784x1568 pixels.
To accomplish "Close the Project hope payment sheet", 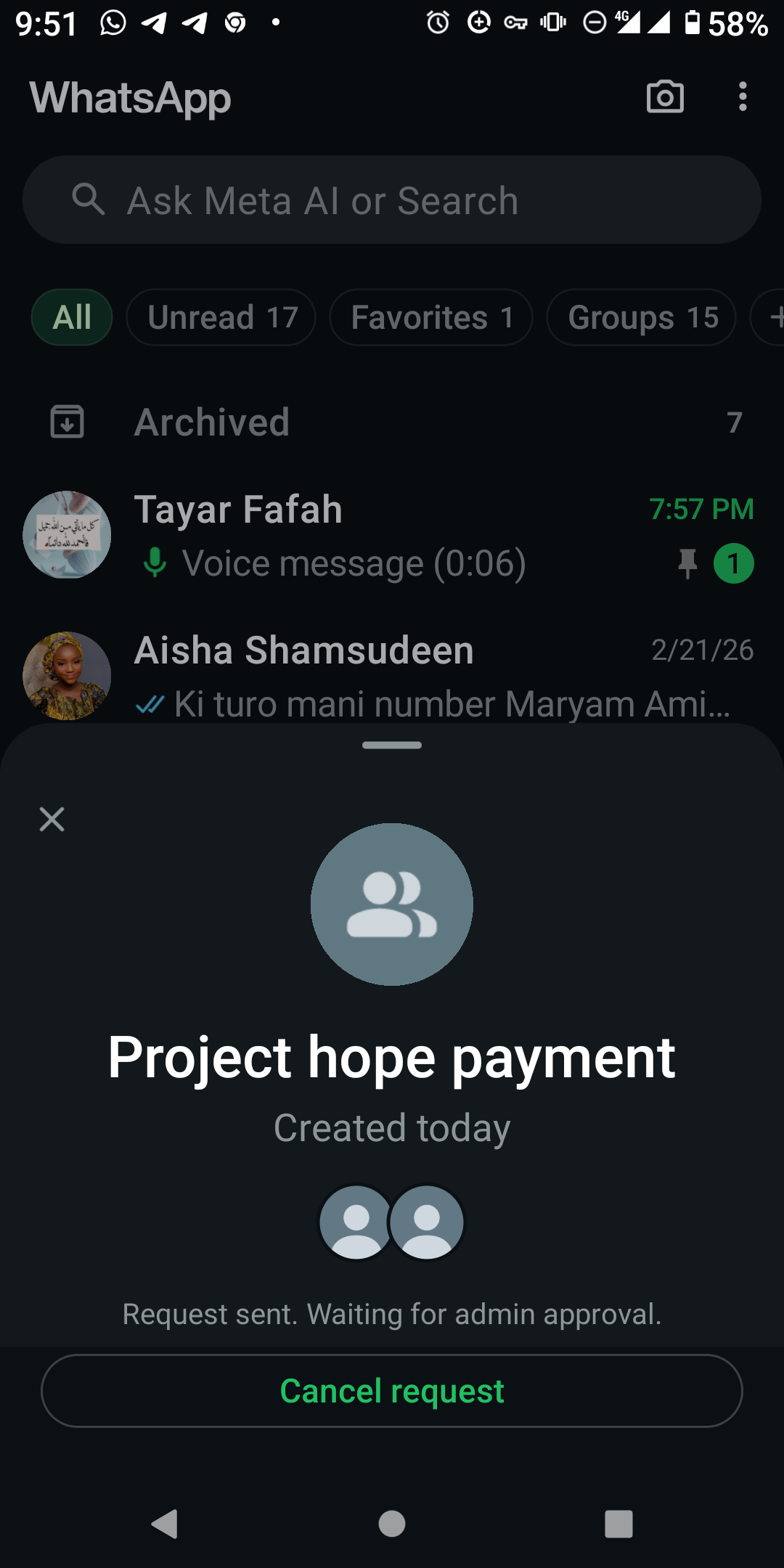I will (52, 820).
